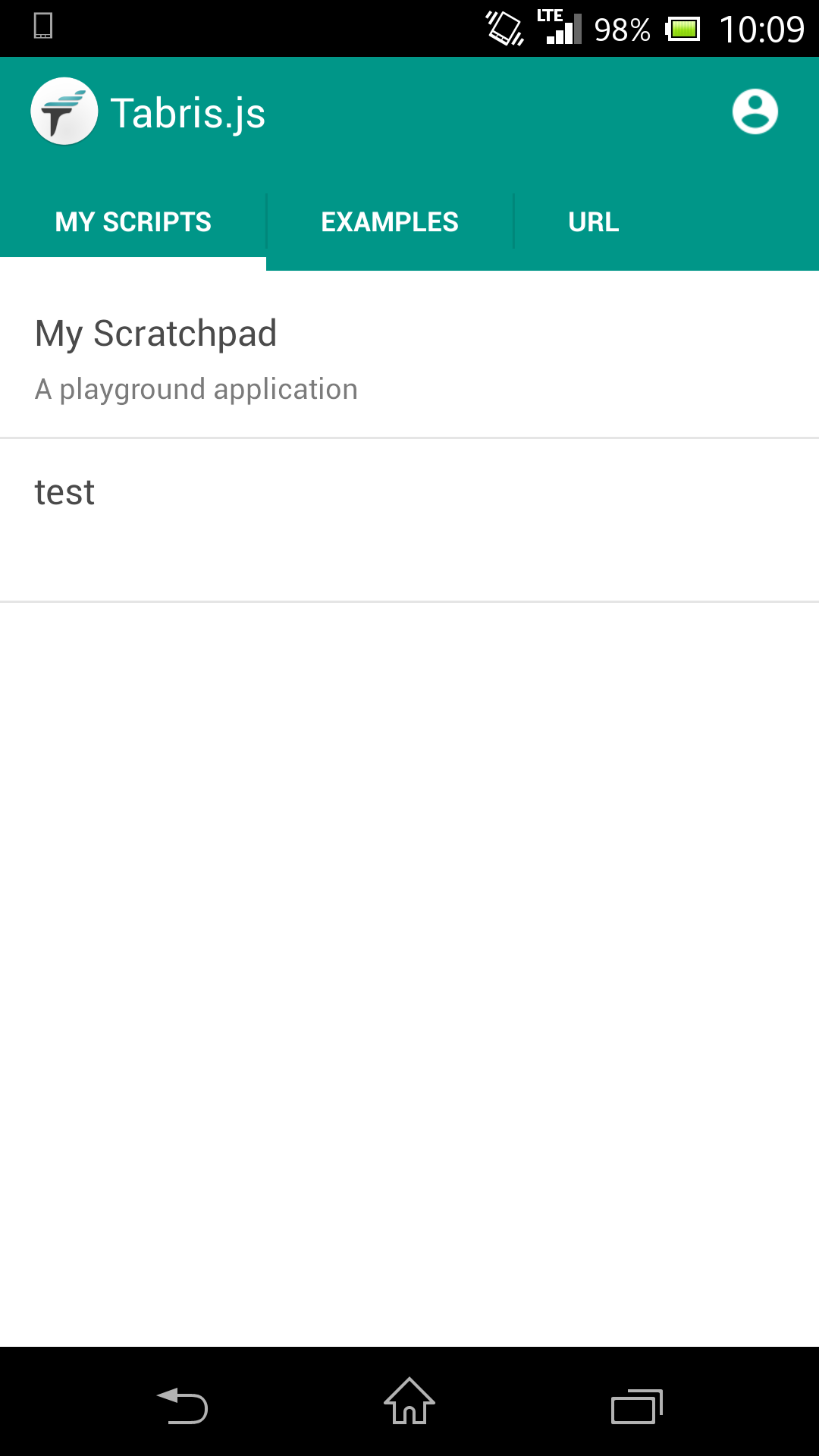Open the account profile icon
Image resolution: width=819 pixels, height=1456 pixels.
(755, 112)
